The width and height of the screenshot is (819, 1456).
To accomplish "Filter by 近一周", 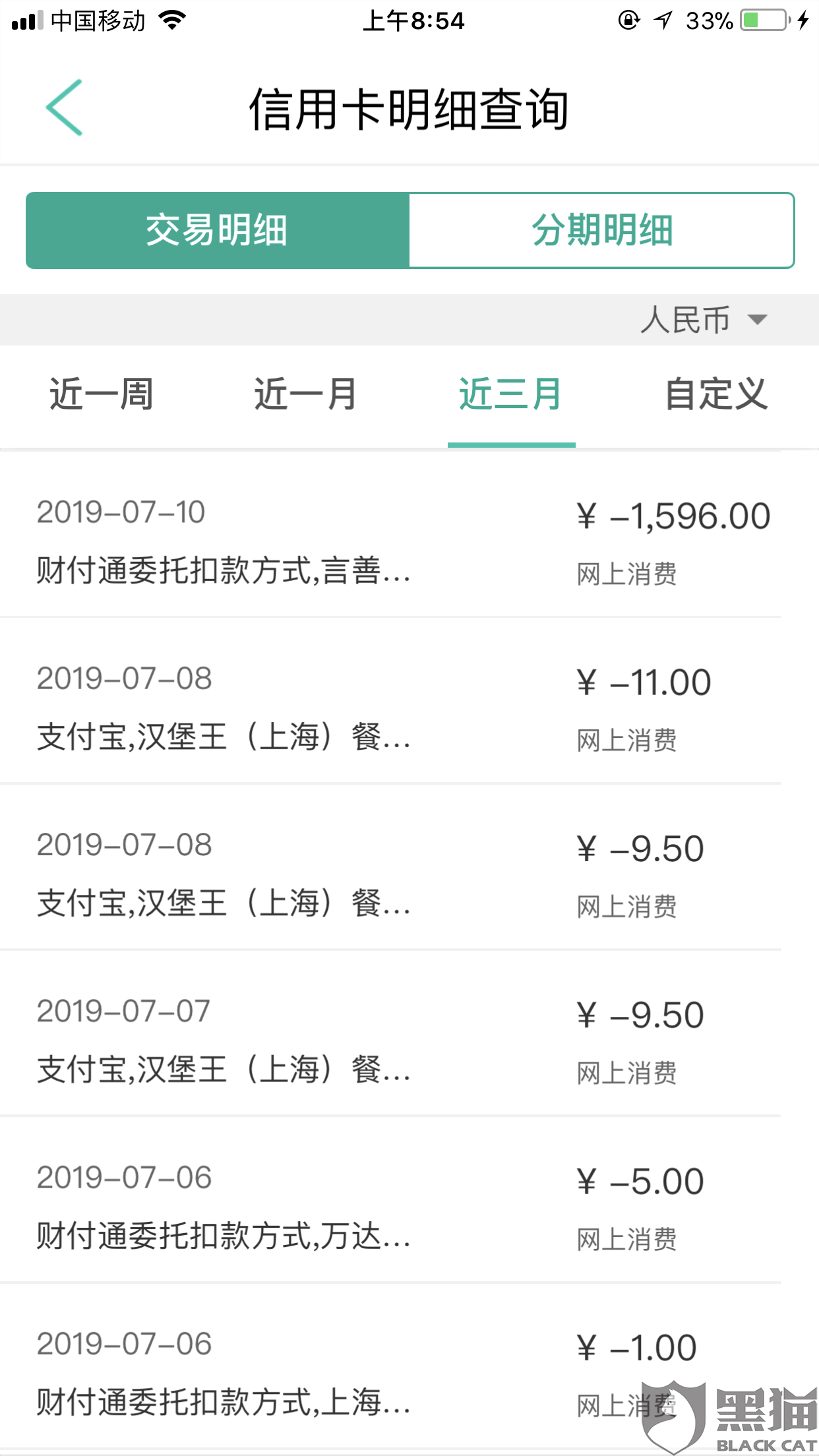I will pos(102,394).
